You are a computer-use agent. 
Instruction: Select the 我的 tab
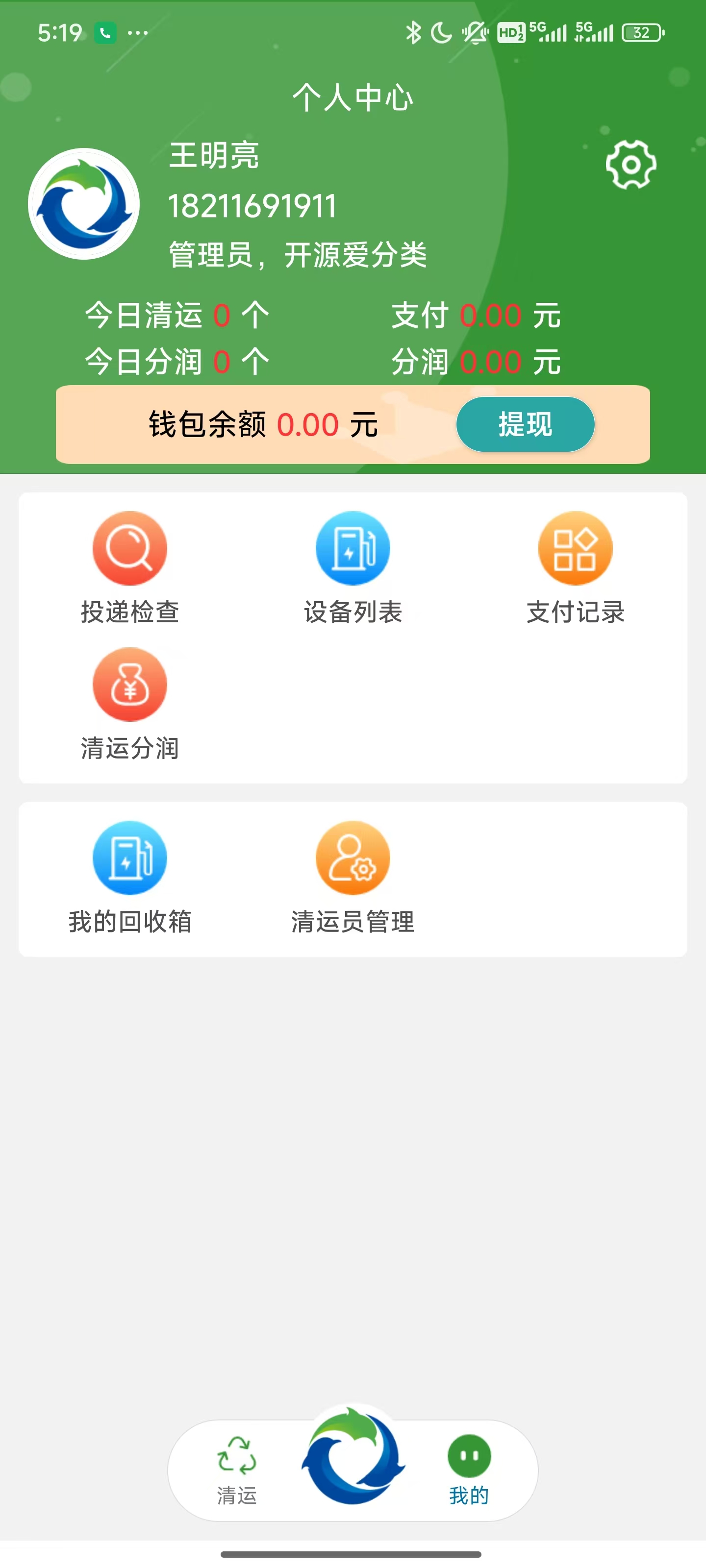tap(469, 1470)
